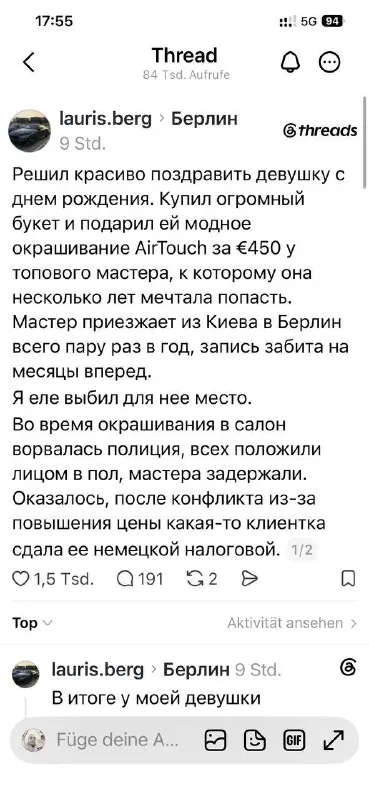
Task: Open the Берлин topic tag on the main post
Action: click(204, 118)
